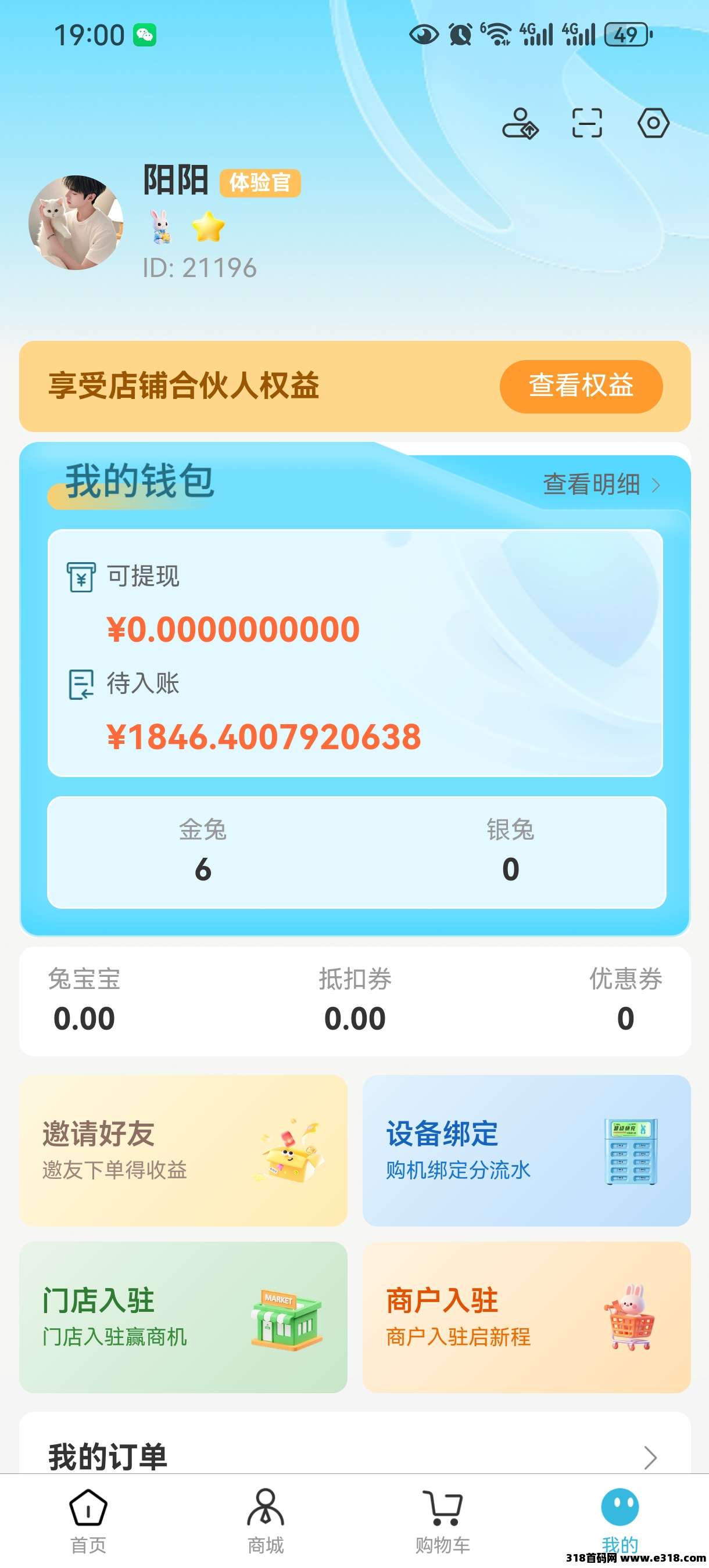Expand 我的订单 orders row
Screen dimensions: 709x1568
[x=354, y=1456]
